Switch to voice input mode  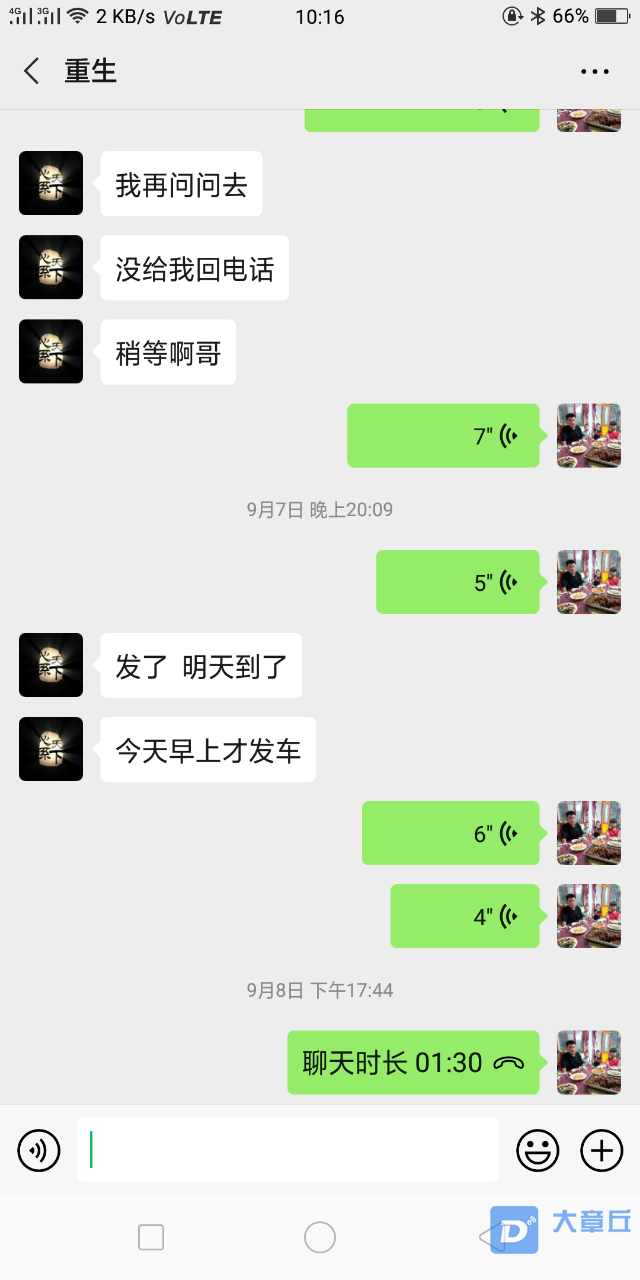tap(39, 1151)
